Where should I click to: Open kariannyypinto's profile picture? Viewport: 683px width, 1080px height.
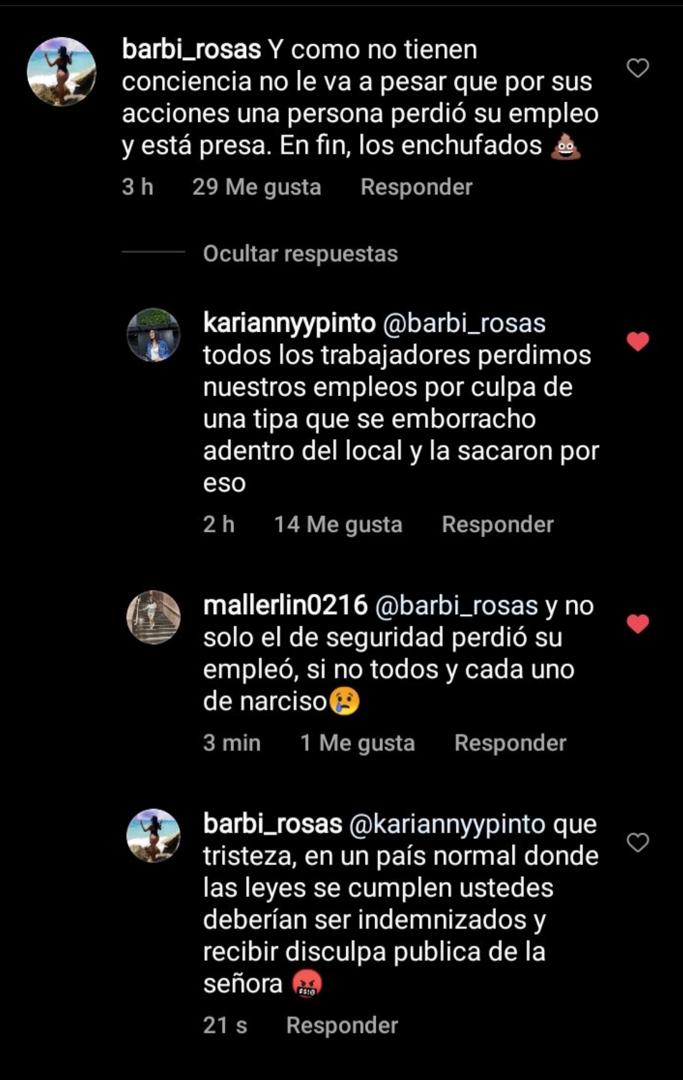pos(153,335)
